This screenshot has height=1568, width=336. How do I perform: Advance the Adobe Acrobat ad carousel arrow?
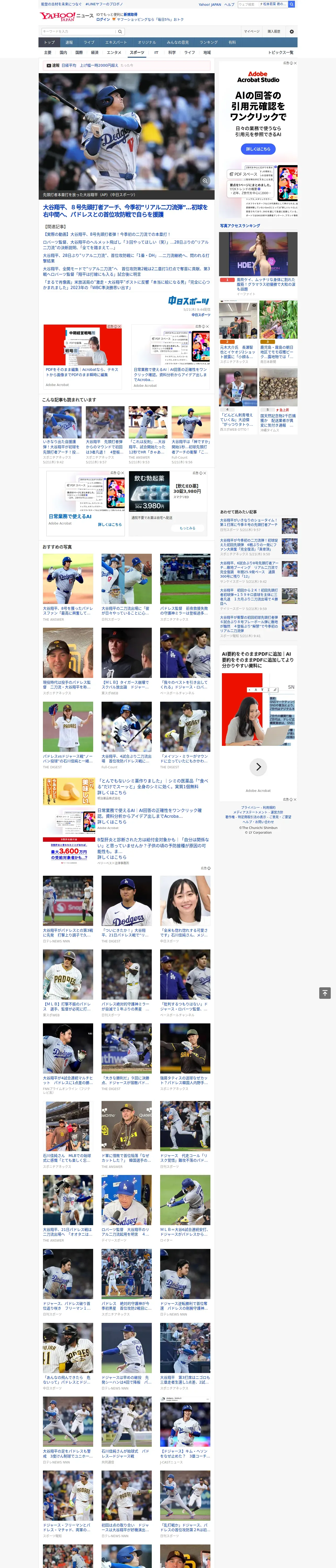pyautogui.click(x=258, y=766)
